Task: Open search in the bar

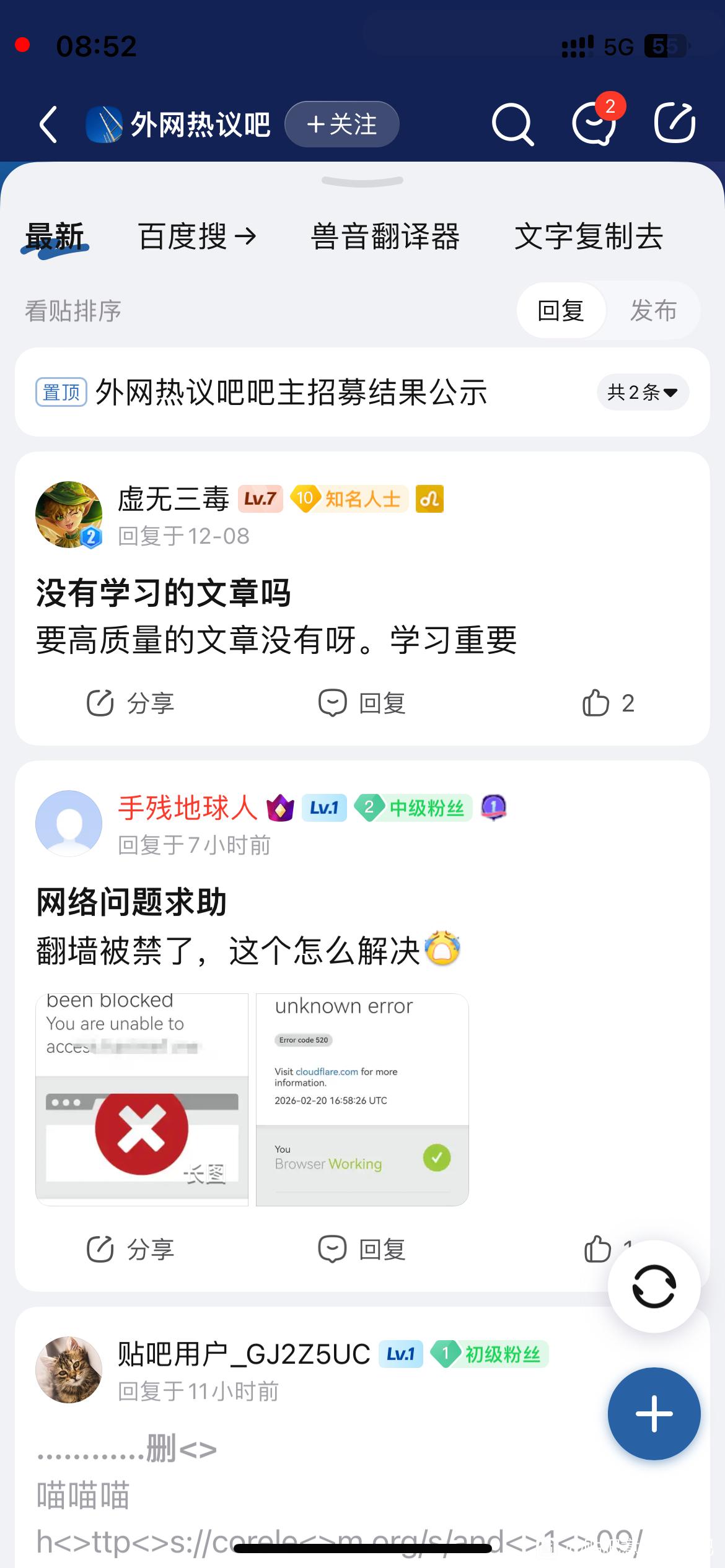Action: (512, 124)
